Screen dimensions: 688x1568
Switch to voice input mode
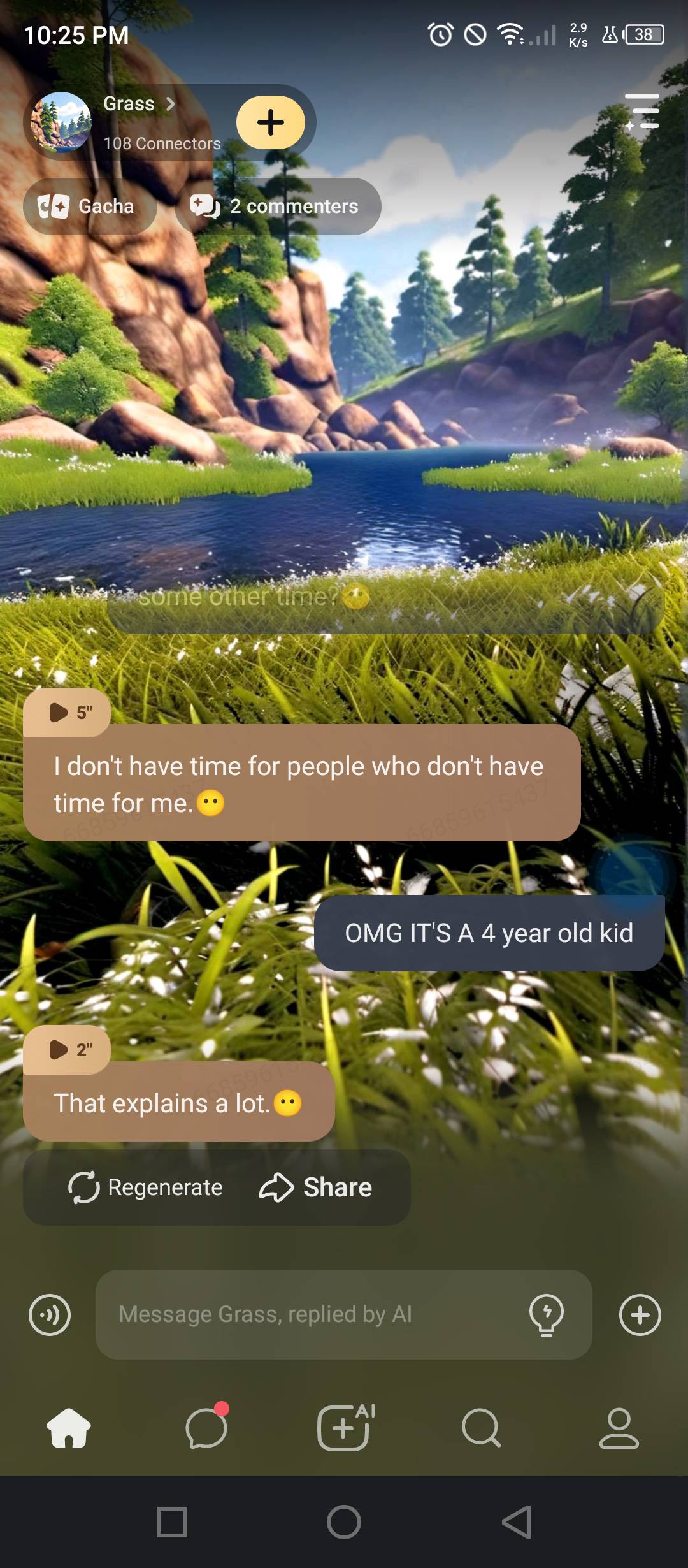coord(50,1314)
